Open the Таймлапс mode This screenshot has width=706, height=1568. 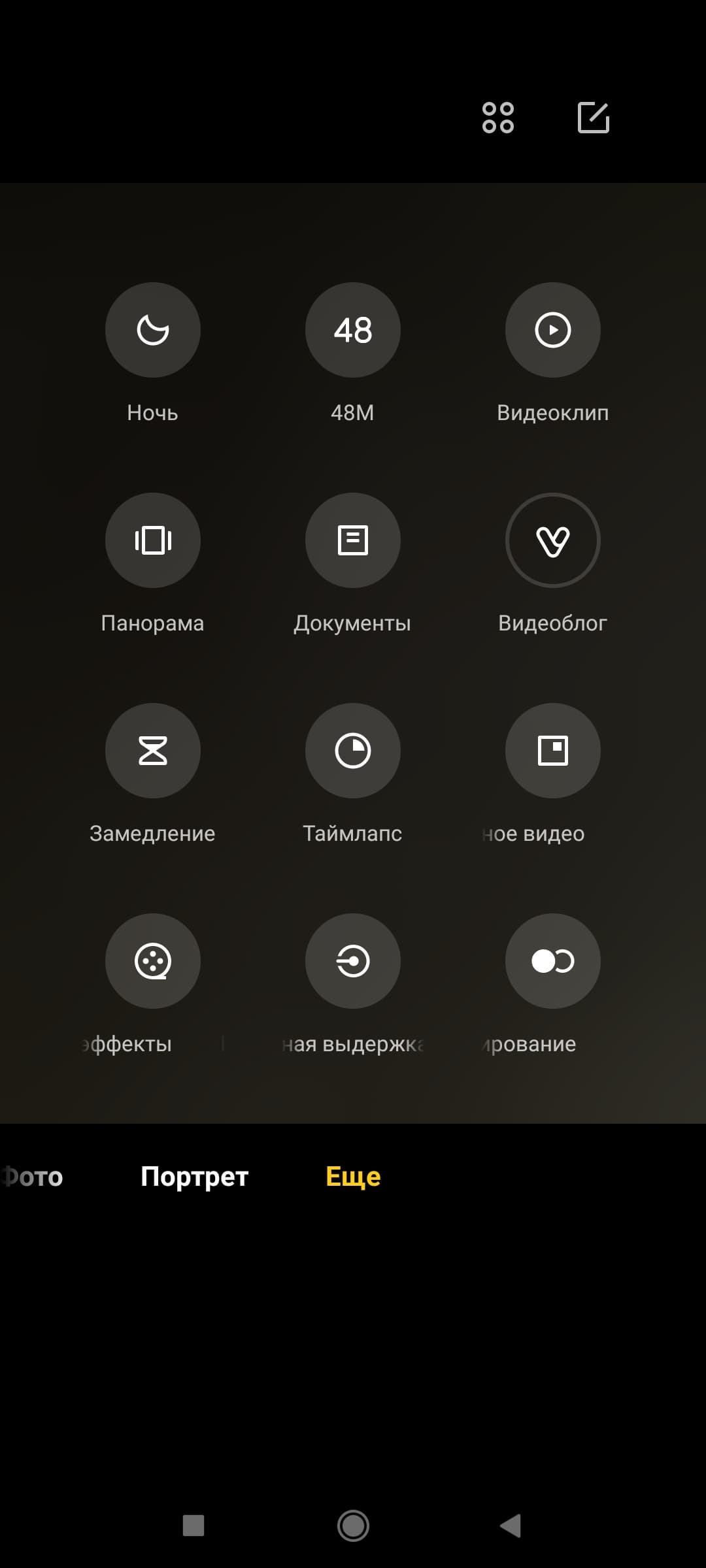tap(352, 751)
